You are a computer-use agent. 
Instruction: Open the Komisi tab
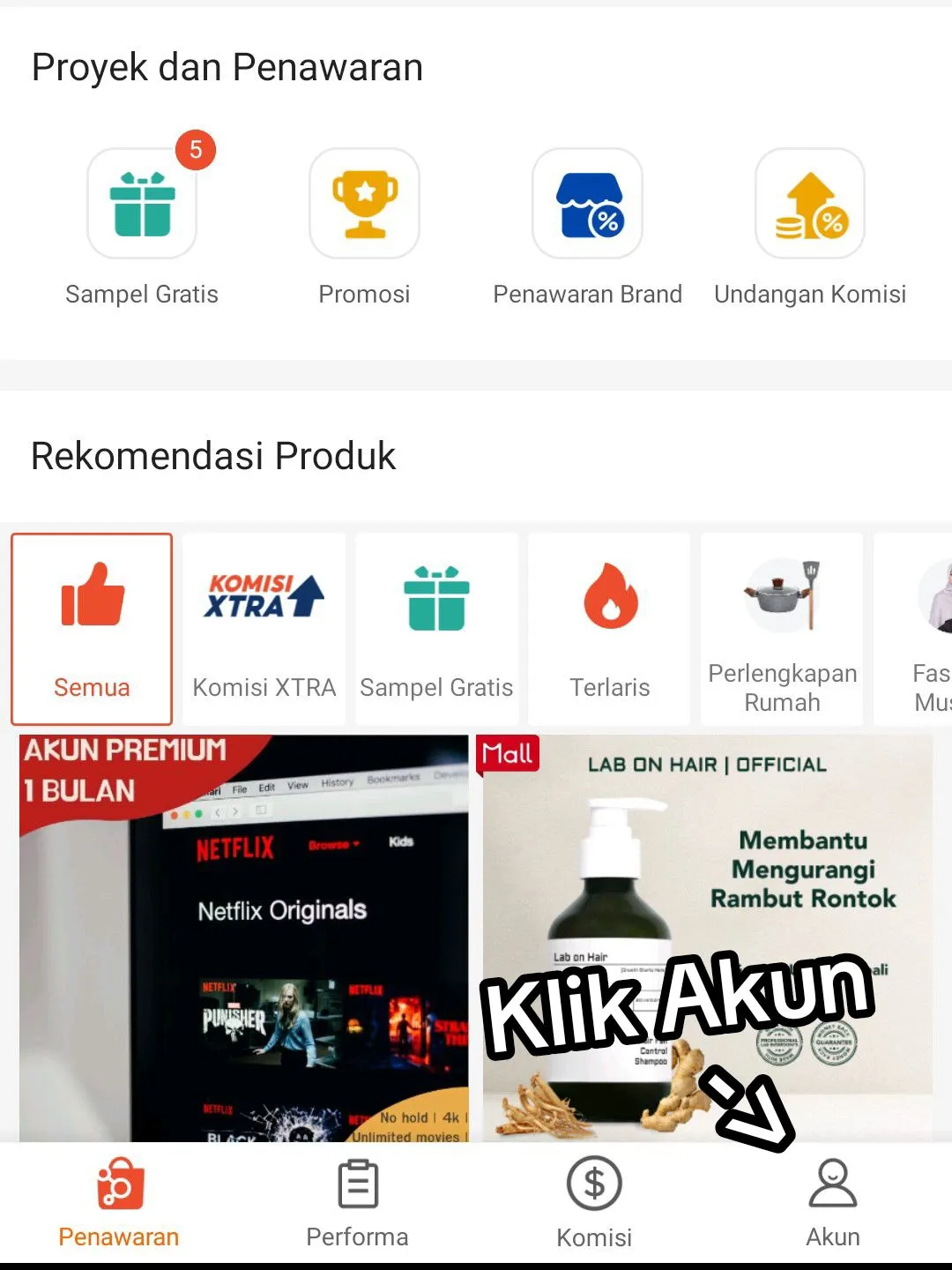click(x=594, y=1203)
